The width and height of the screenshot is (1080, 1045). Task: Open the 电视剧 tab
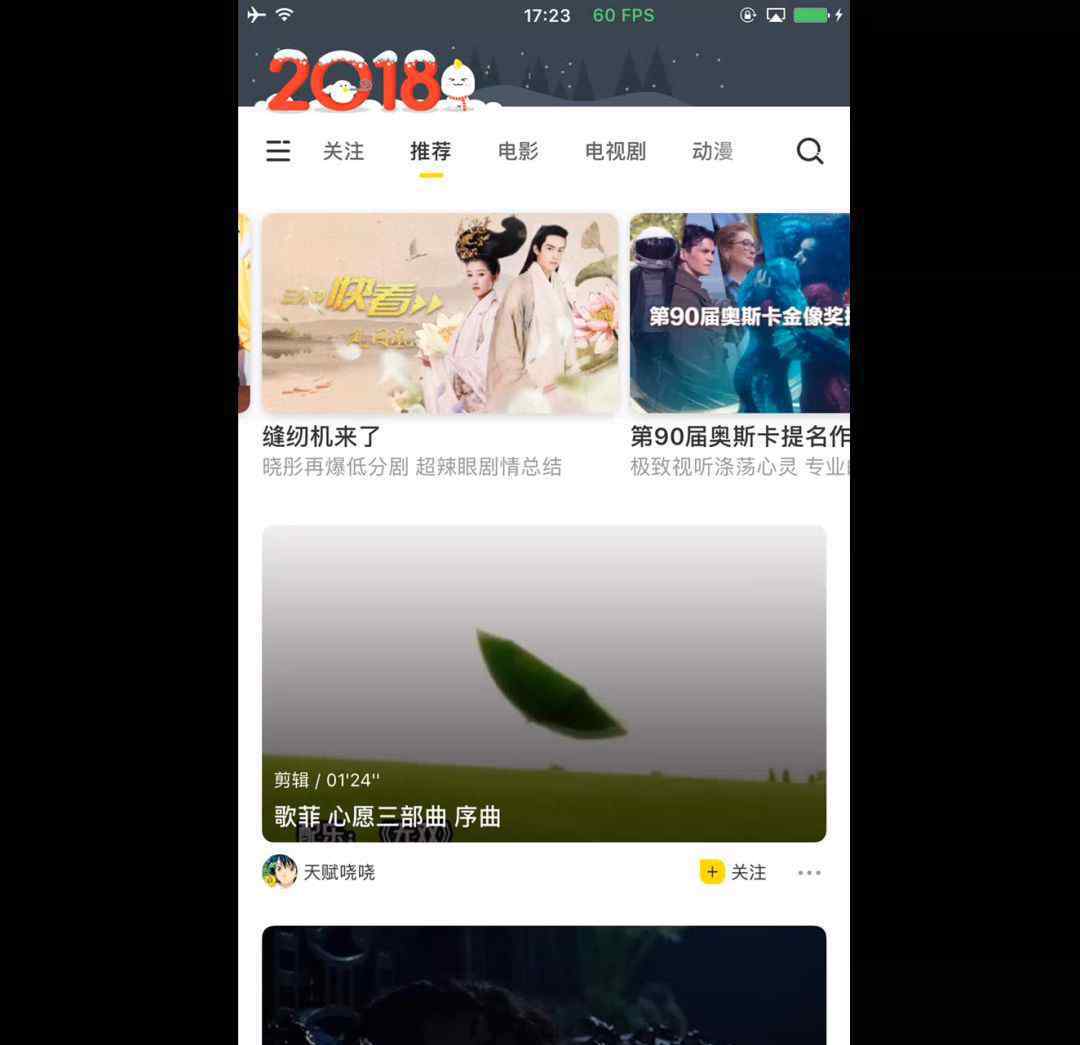pos(615,151)
